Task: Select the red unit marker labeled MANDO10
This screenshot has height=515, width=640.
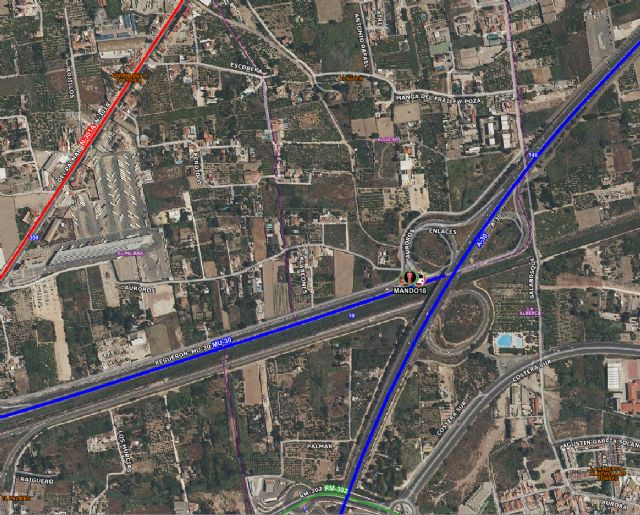Action: 410,277
